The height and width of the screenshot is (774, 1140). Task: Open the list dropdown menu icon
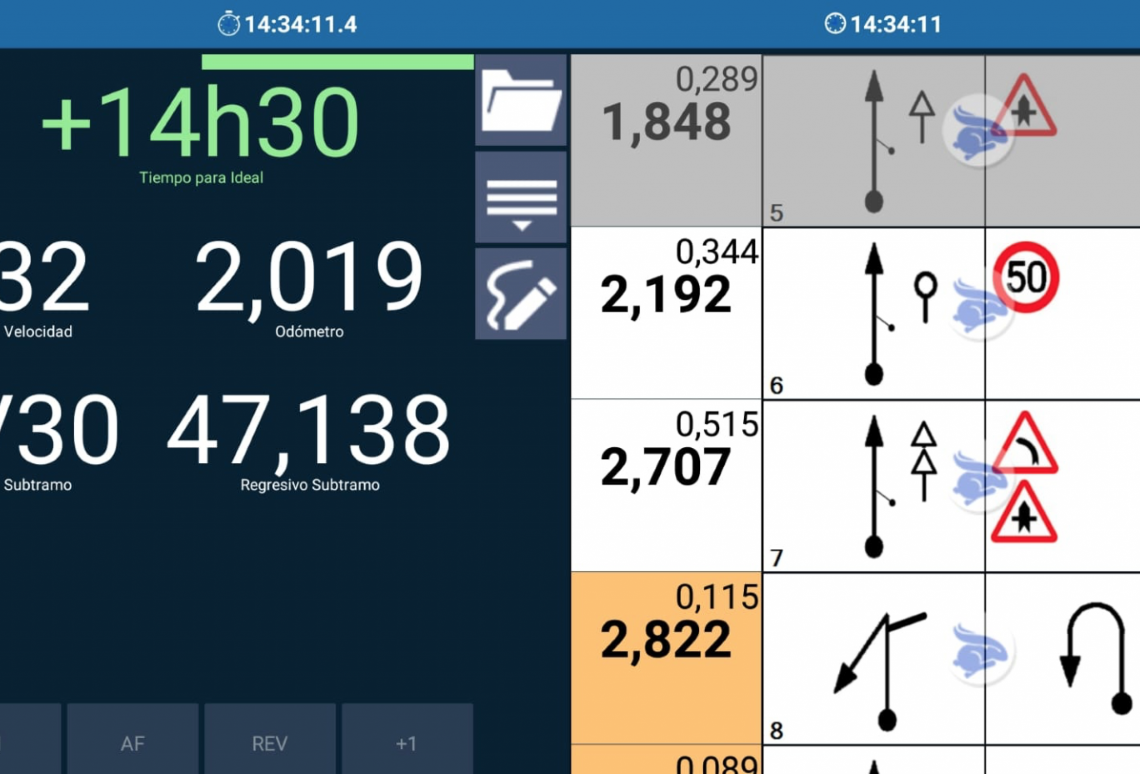tap(521, 197)
